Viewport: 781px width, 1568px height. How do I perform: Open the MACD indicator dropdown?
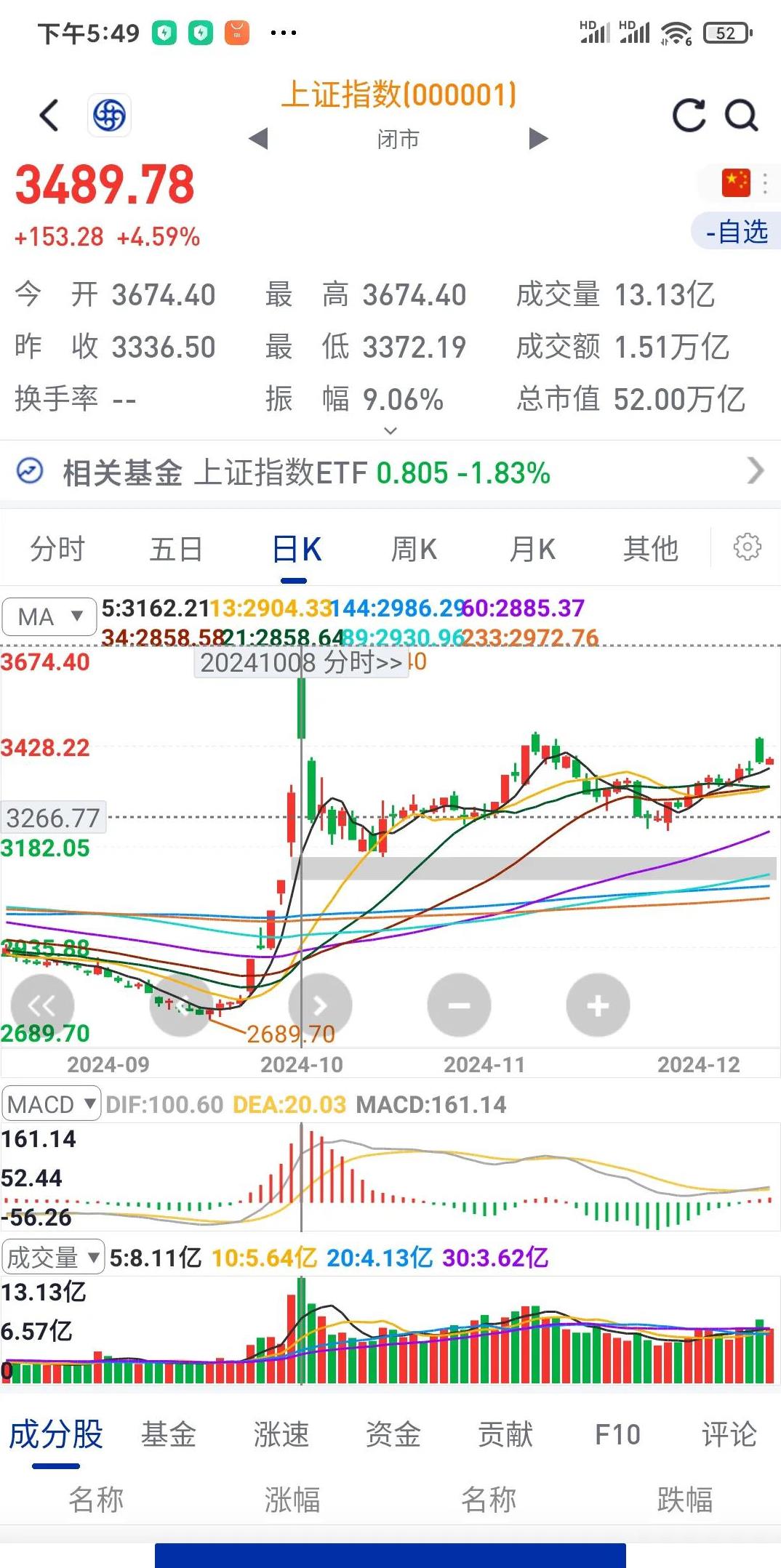(x=51, y=1103)
